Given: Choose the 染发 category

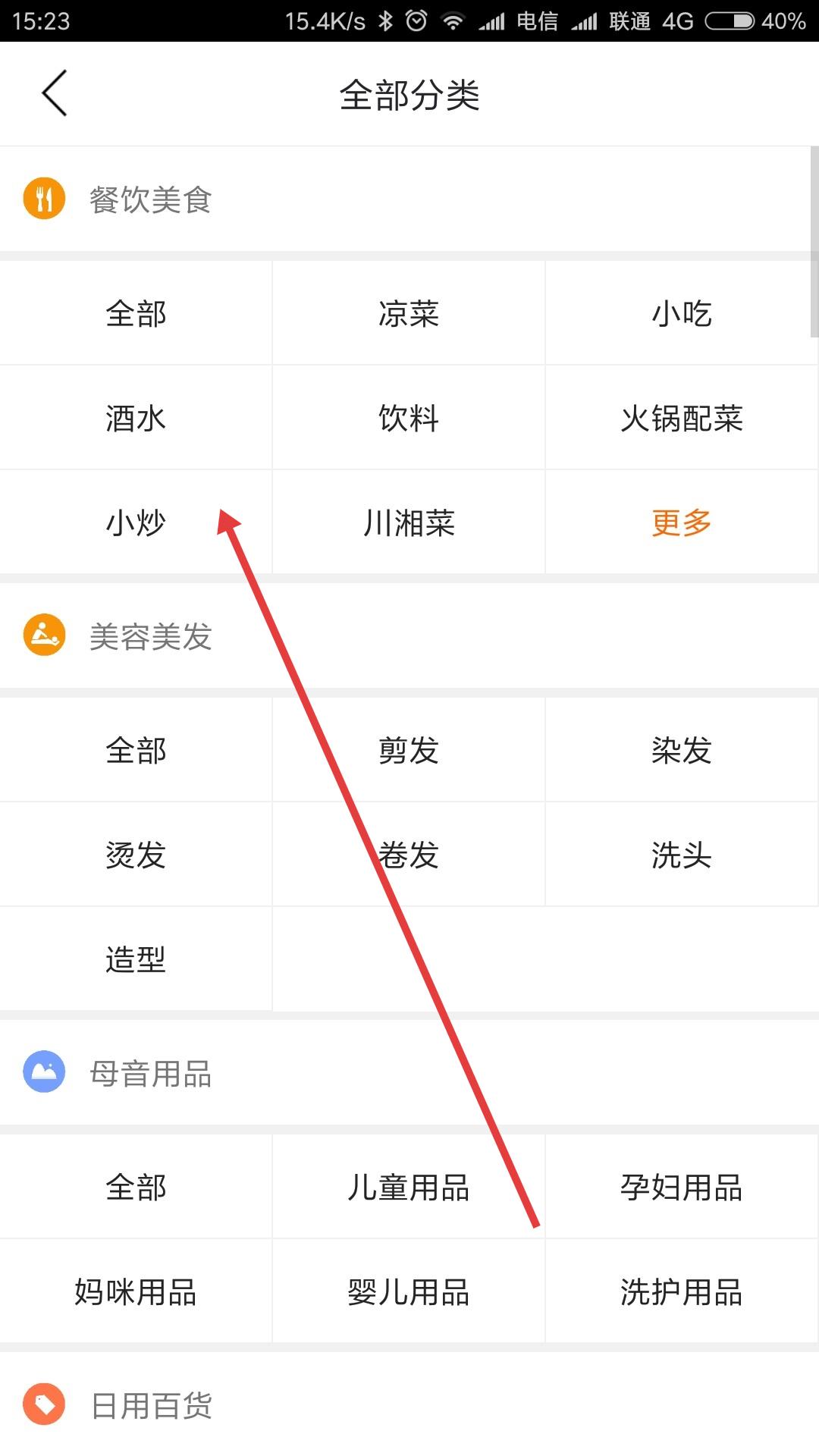Looking at the screenshot, I should [x=682, y=750].
